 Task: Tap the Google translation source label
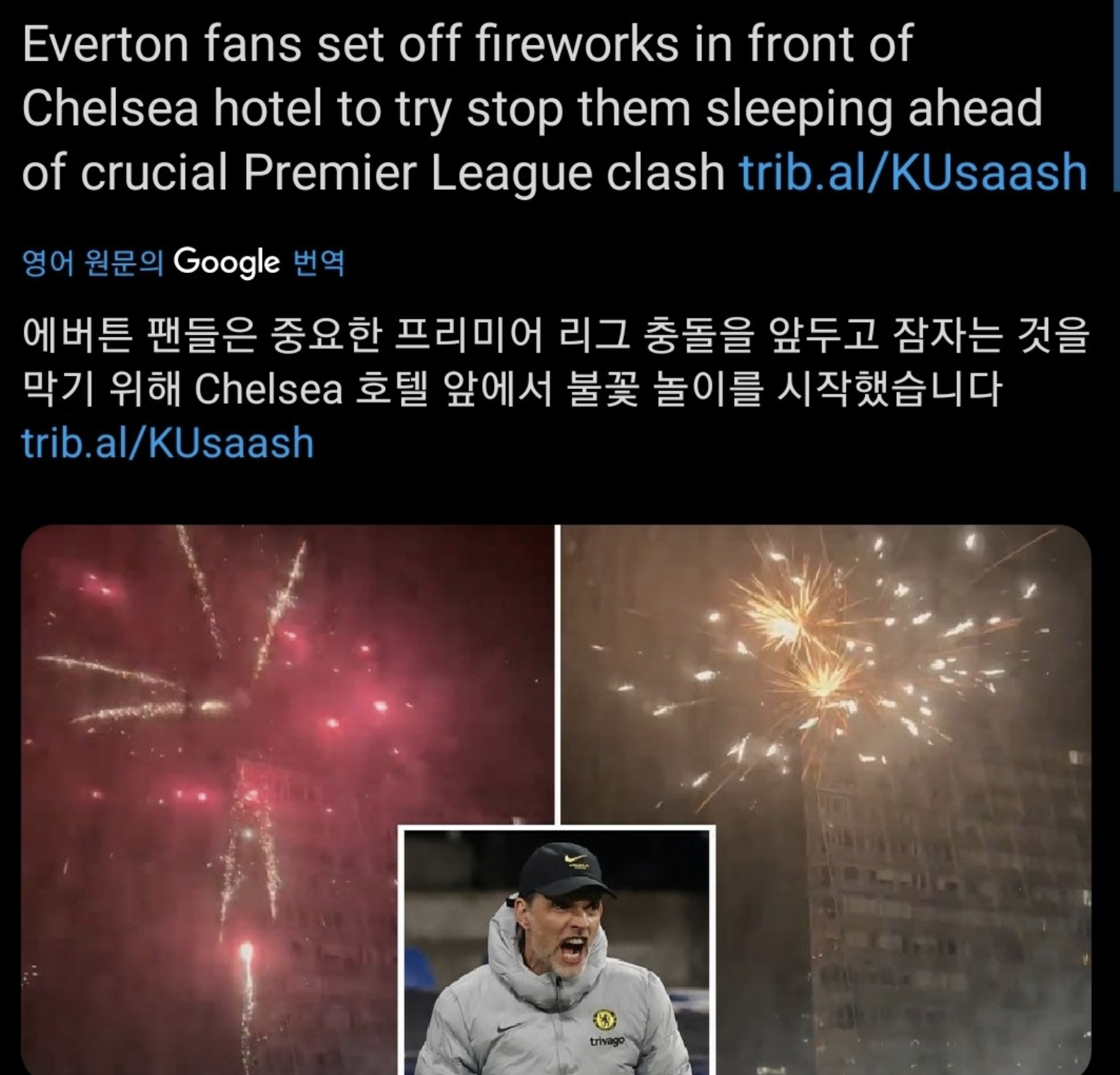[x=183, y=262]
